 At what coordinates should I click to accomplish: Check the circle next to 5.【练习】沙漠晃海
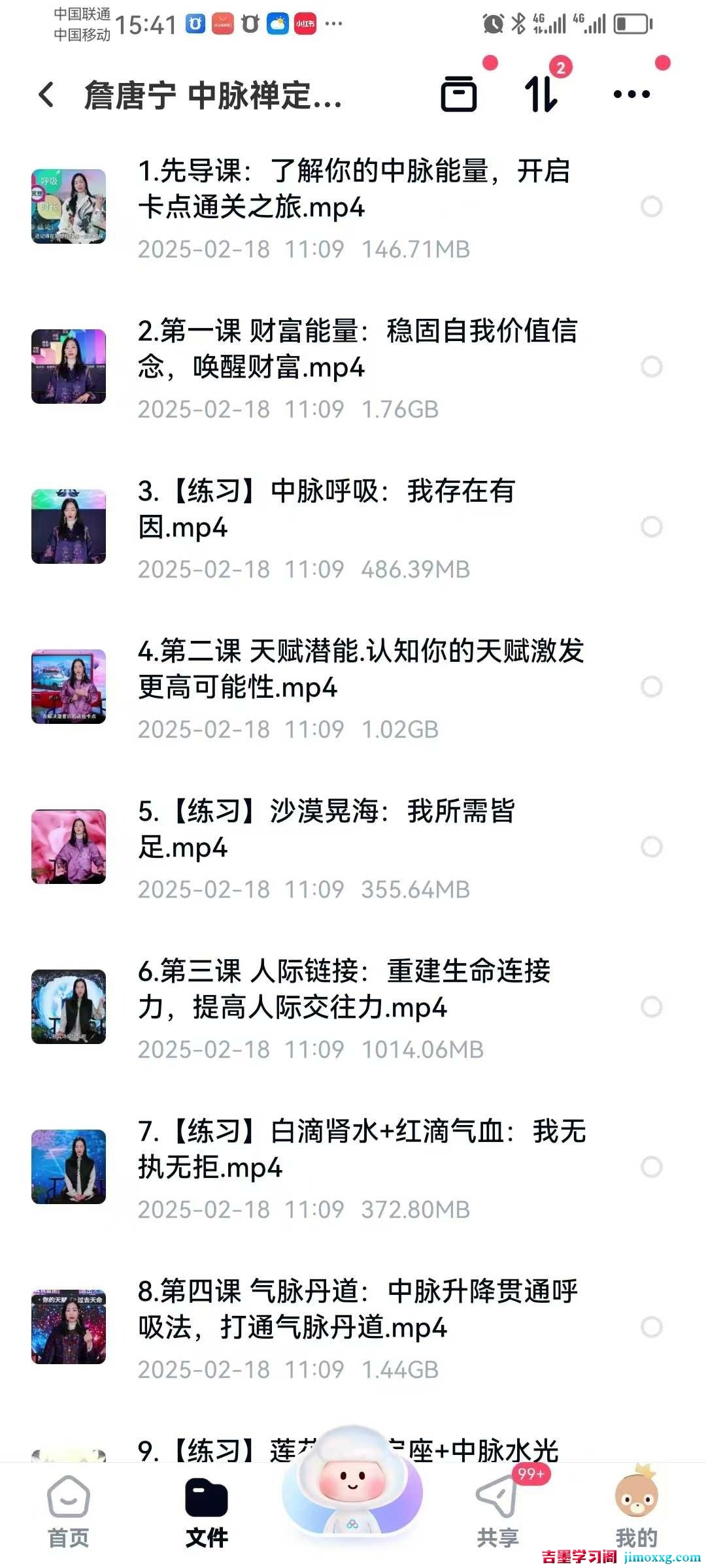[x=651, y=847]
